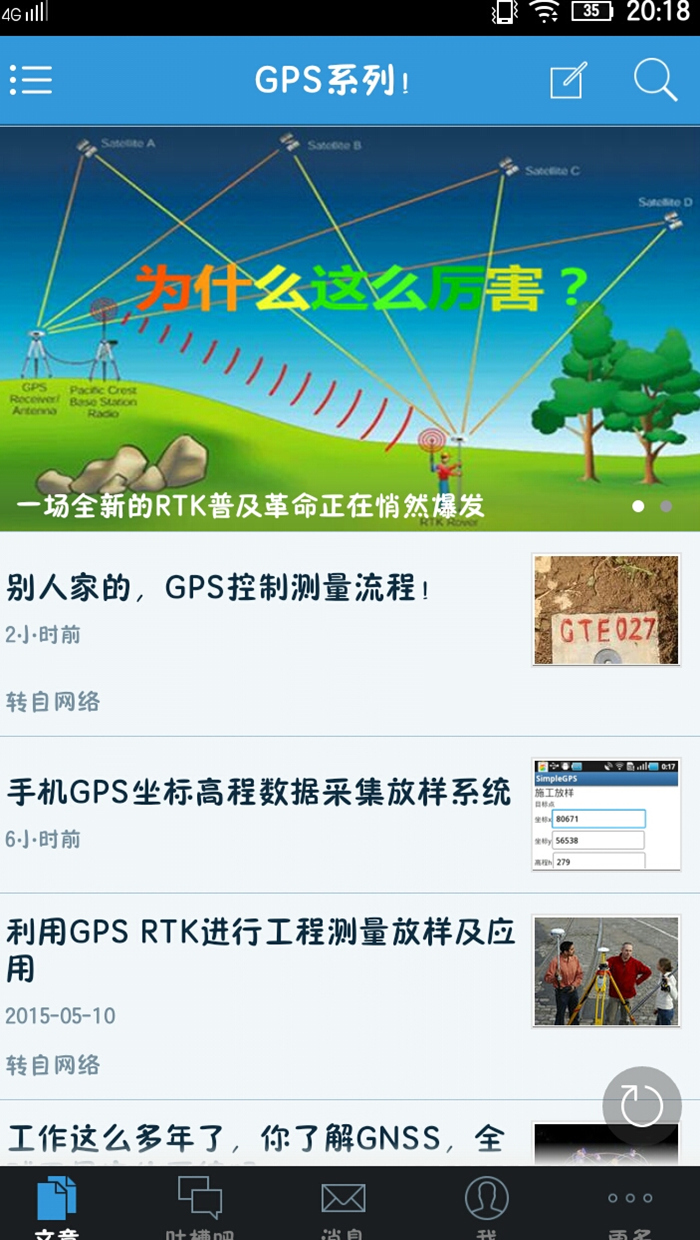Tap the floating refresh button
This screenshot has height=1240, width=700.
(641, 1106)
